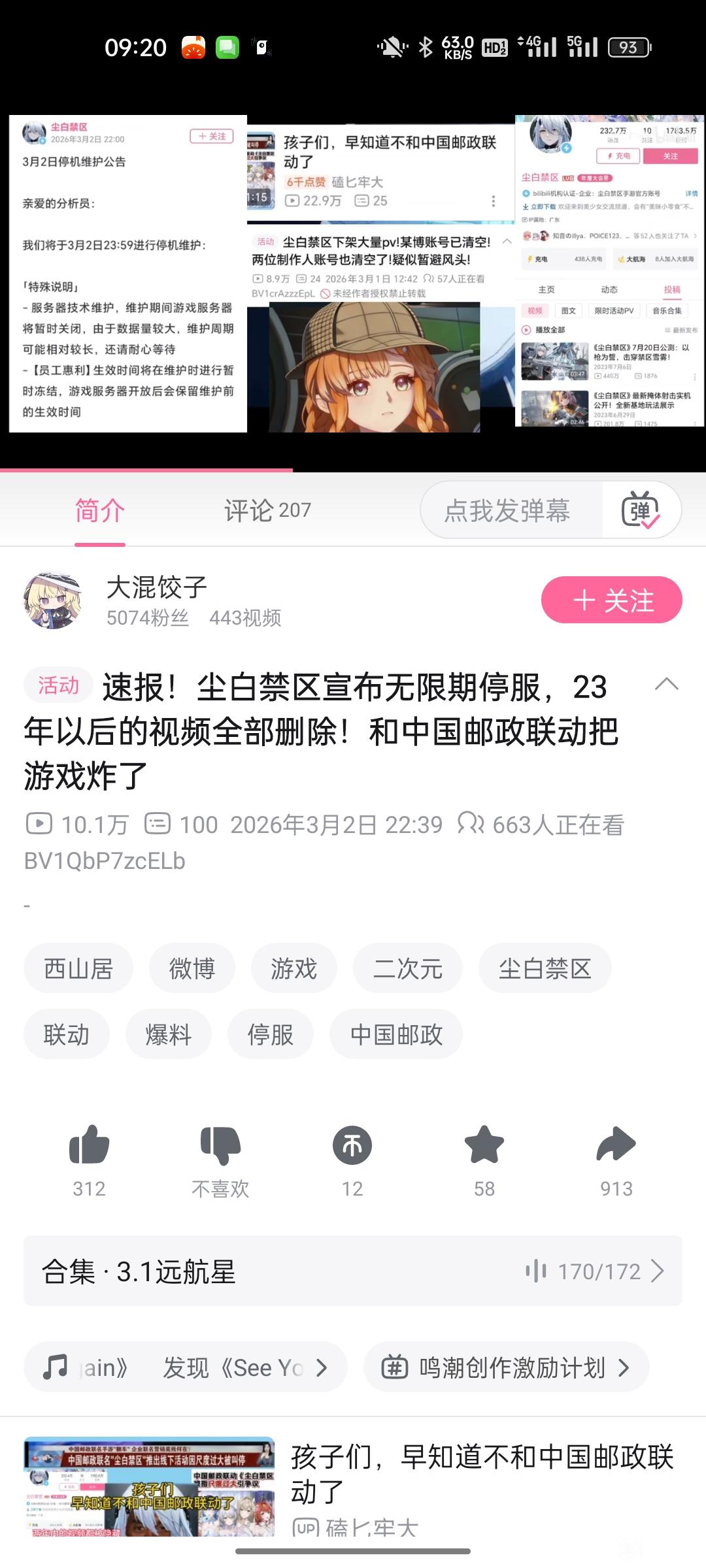Follow 大混饺子 with 关注 button
Viewport: 706px width, 1568px height.
click(x=611, y=600)
